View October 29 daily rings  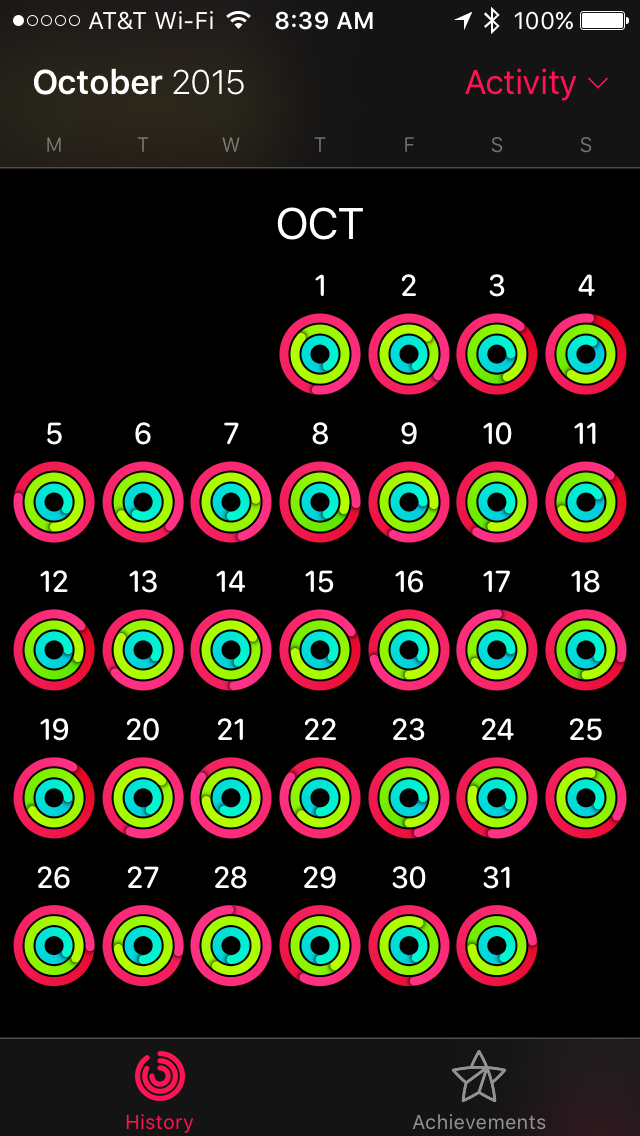[320, 946]
